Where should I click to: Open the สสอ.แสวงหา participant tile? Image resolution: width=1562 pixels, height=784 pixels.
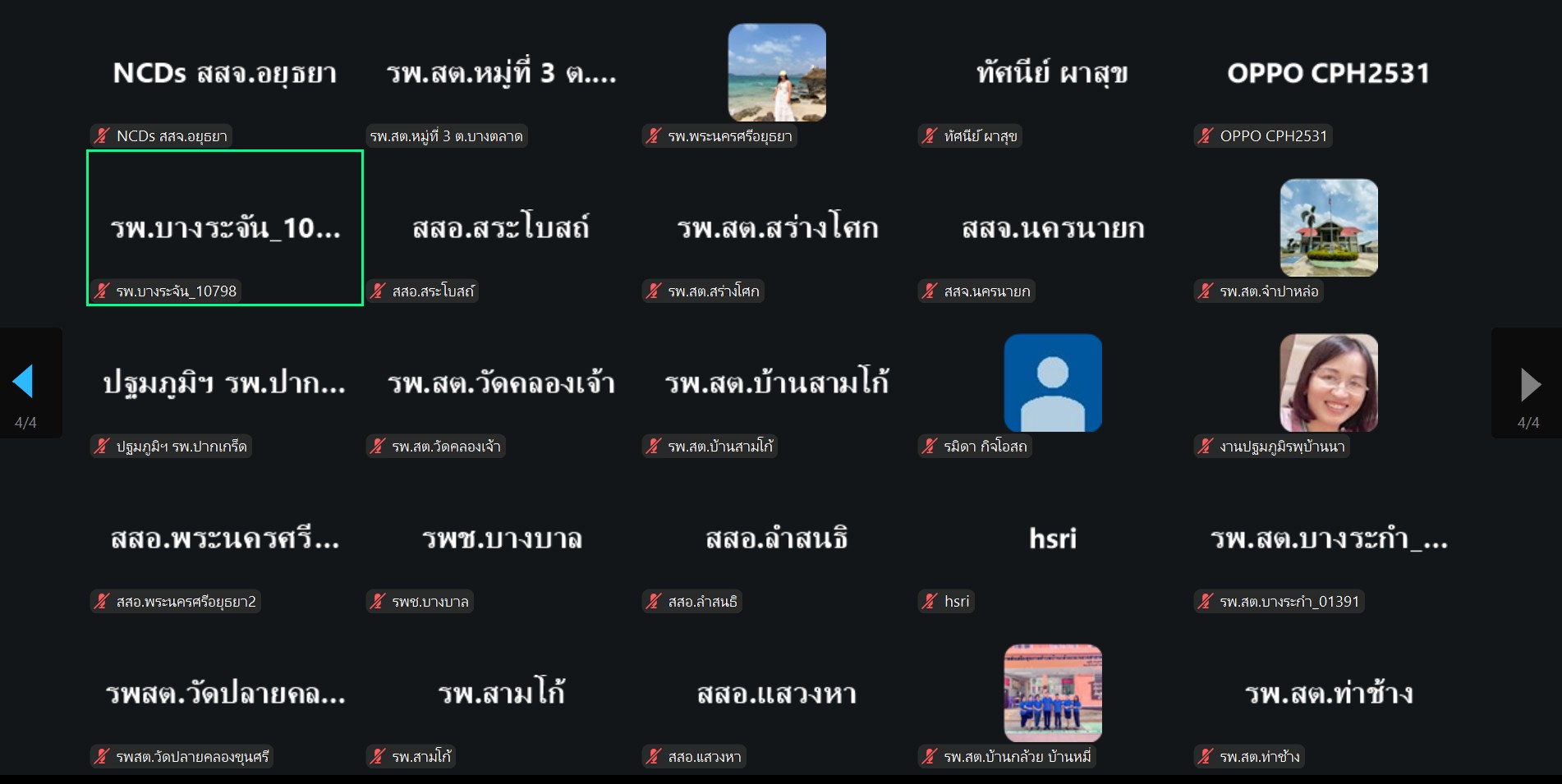coord(776,694)
